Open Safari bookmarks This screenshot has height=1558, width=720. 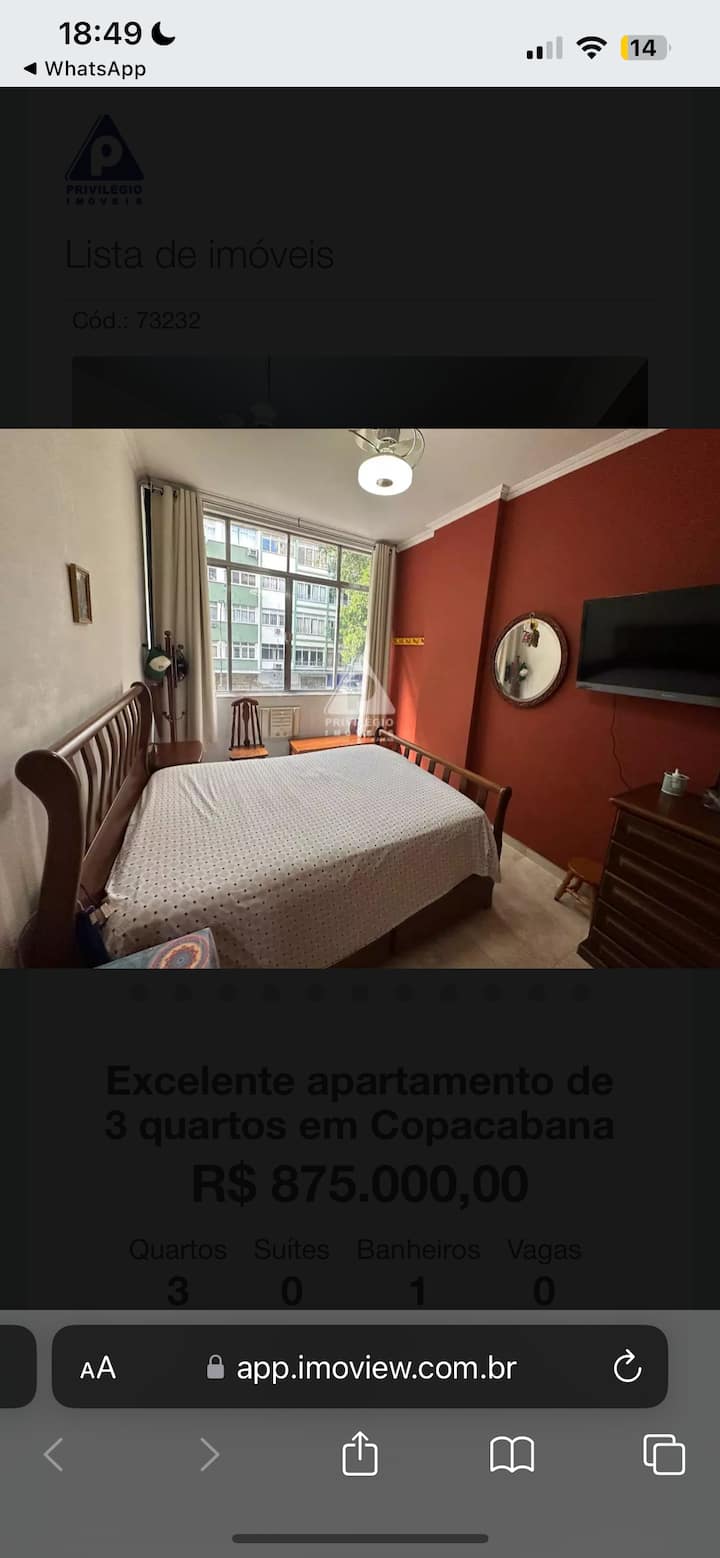tap(512, 1454)
